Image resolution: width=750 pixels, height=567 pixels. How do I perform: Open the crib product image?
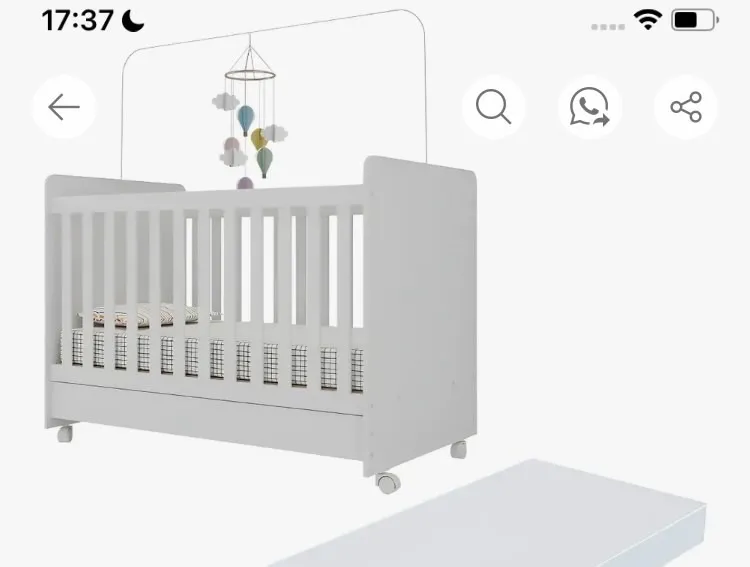tap(261, 251)
